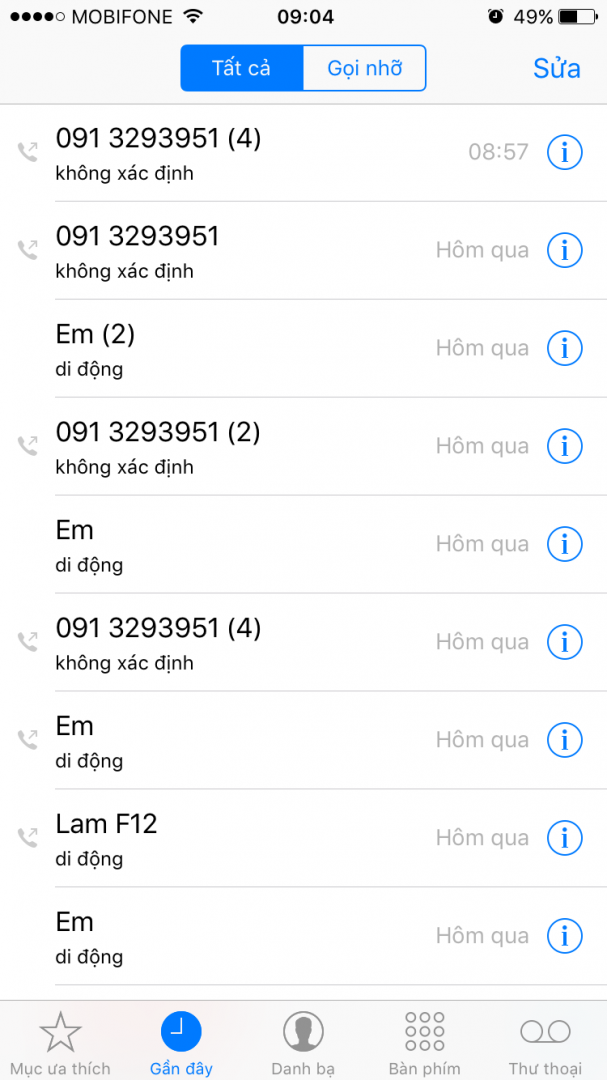View details of the Em (2) call
607x1080 pixels.
coord(564,348)
